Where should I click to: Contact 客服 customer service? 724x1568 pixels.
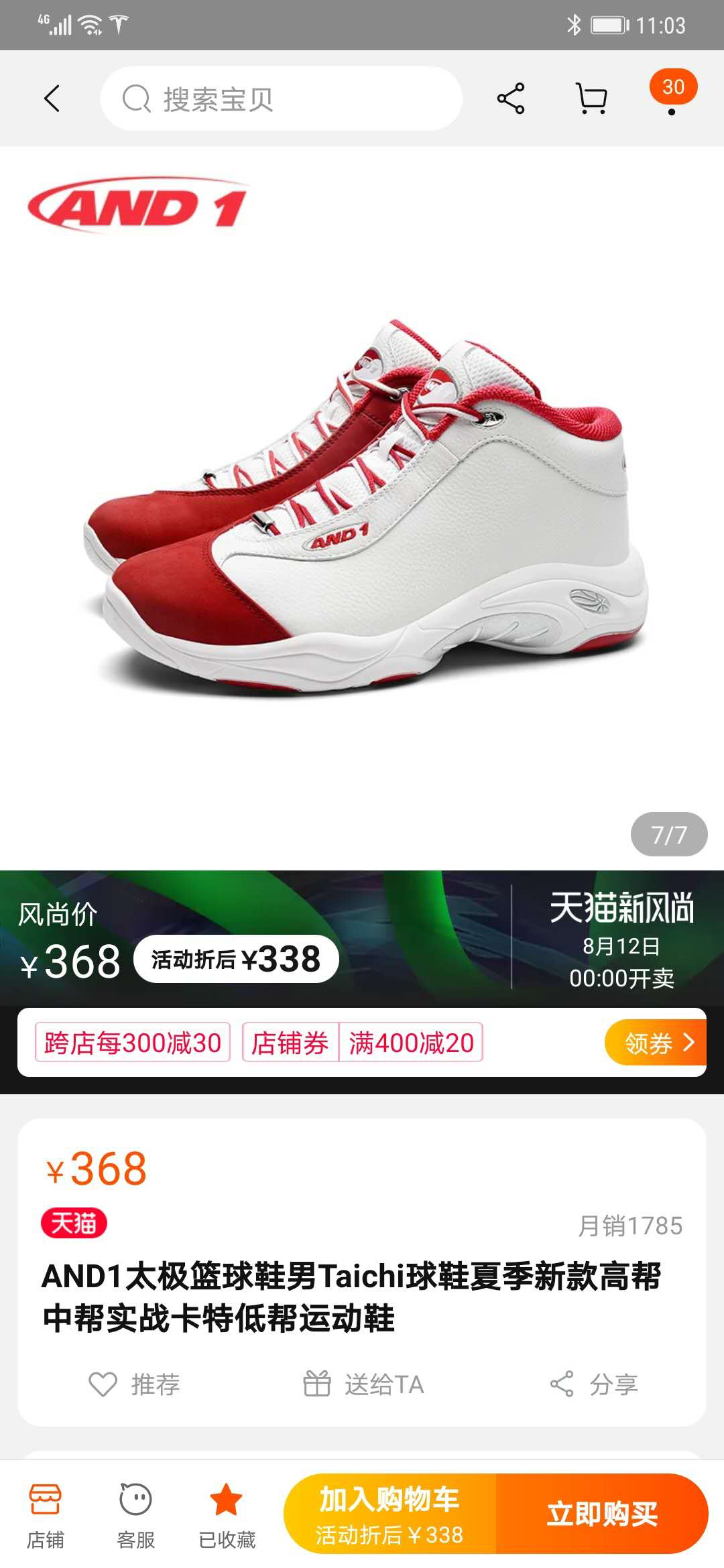coord(136,1514)
